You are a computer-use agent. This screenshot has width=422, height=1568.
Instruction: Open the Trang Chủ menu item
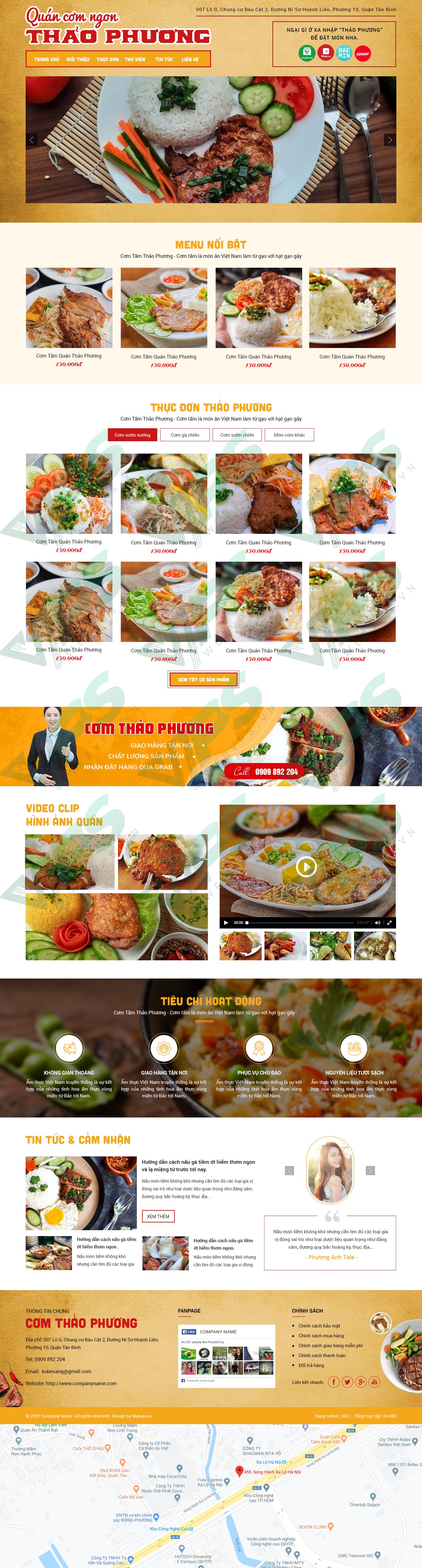coord(46,59)
